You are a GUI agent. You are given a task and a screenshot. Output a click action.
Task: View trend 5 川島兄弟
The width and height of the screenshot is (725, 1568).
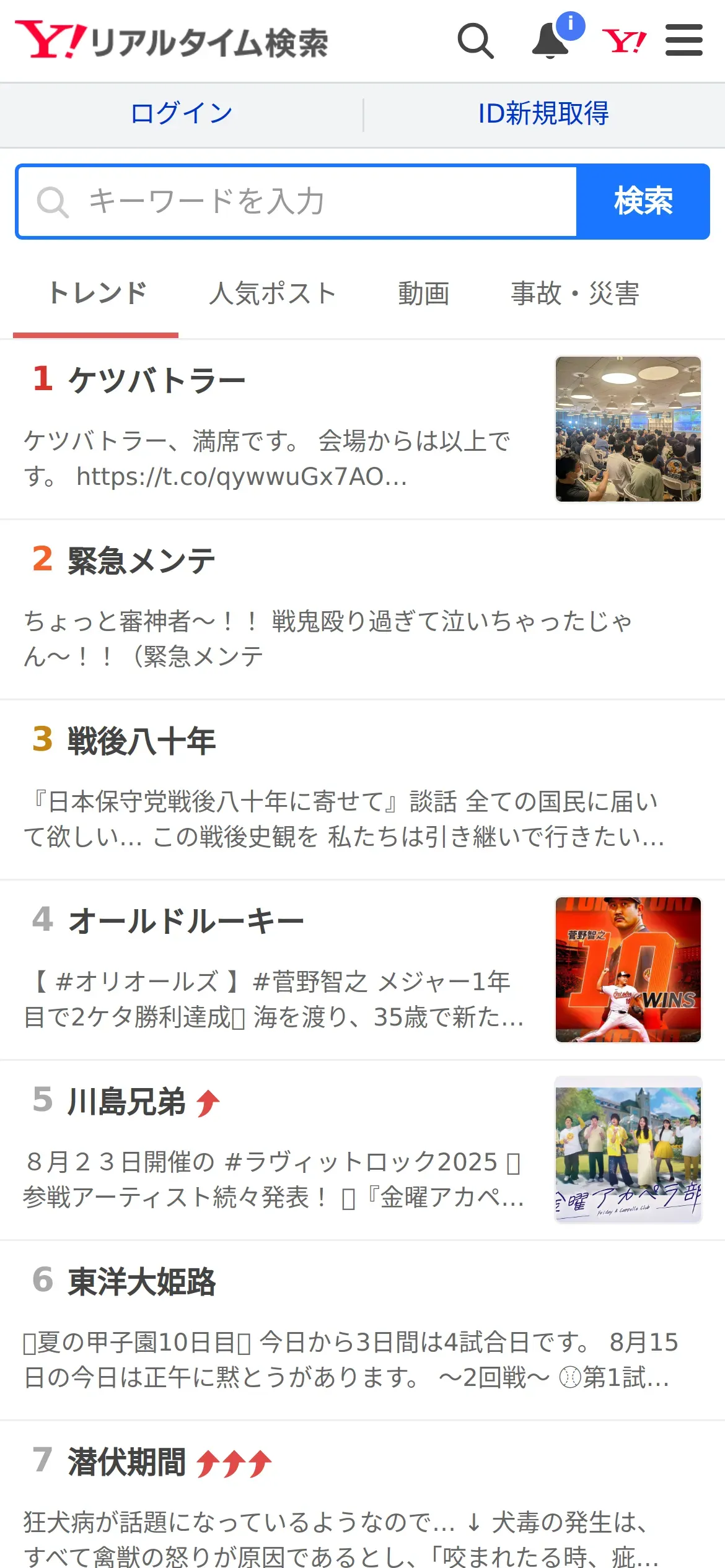coord(126,1102)
